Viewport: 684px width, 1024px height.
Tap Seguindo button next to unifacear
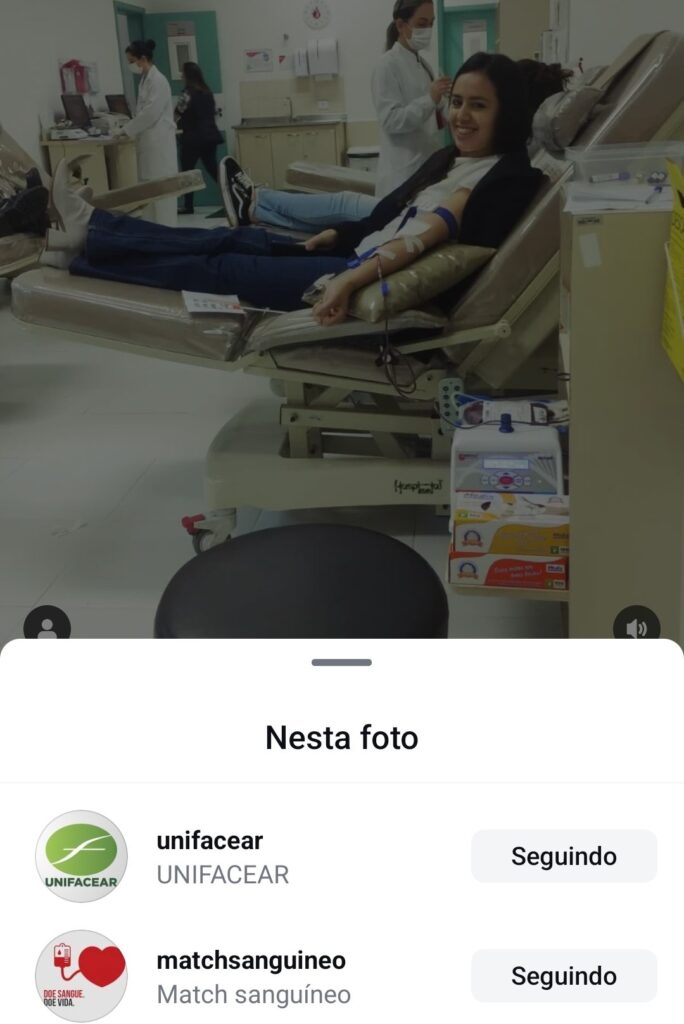click(563, 856)
